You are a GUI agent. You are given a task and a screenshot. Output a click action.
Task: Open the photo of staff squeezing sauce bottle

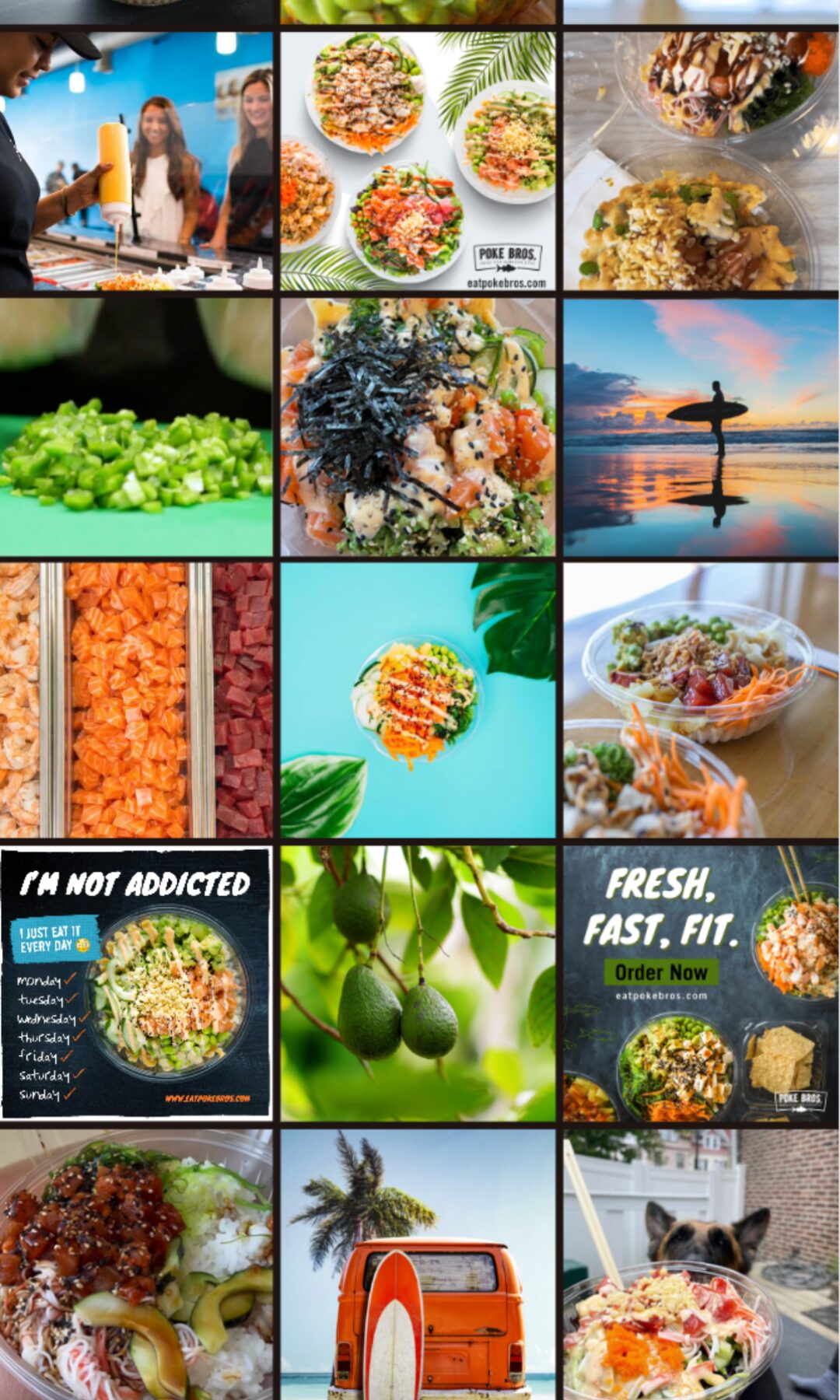coord(136,161)
